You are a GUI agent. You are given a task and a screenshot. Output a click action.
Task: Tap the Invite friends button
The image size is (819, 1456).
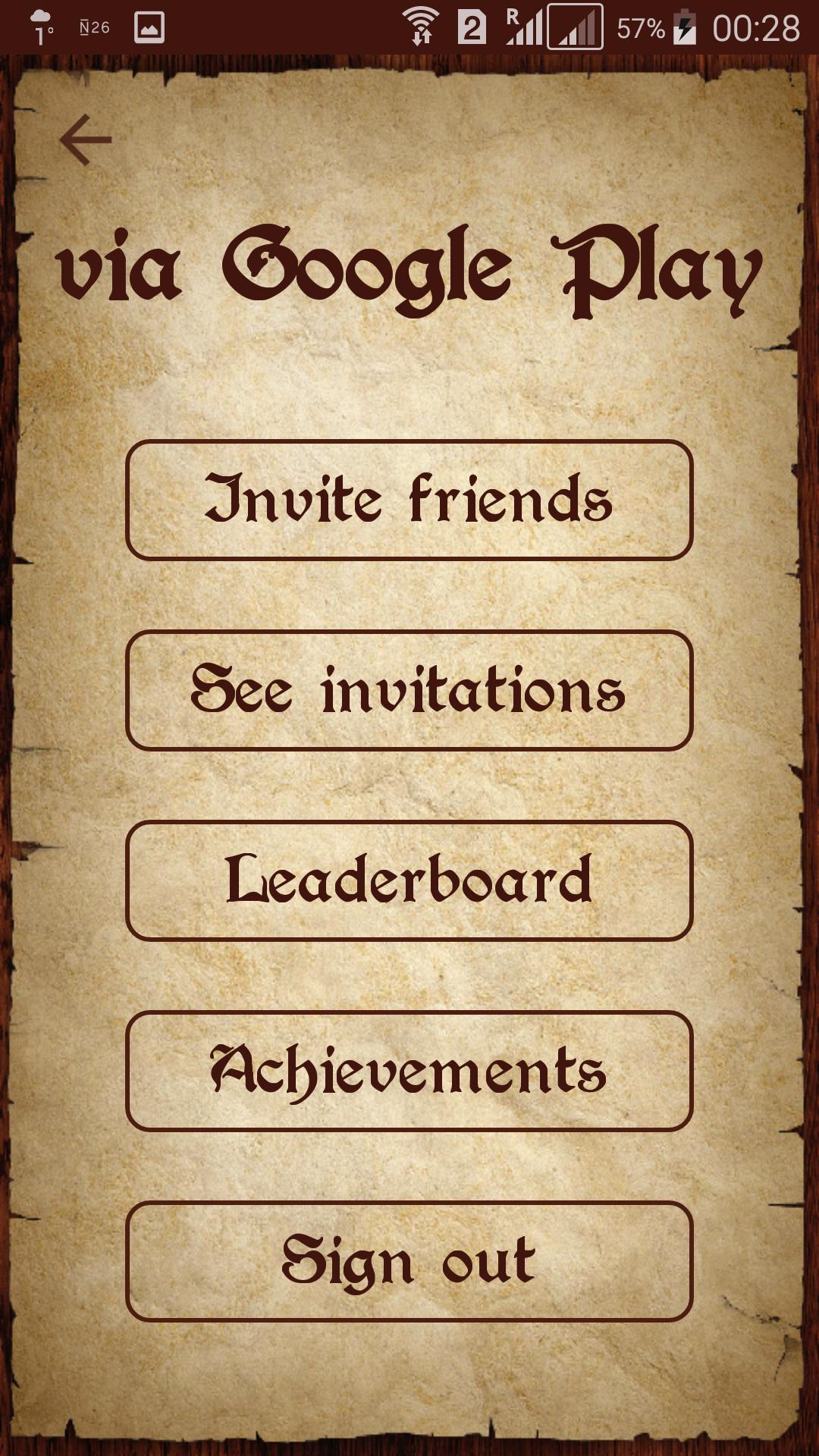[409, 500]
